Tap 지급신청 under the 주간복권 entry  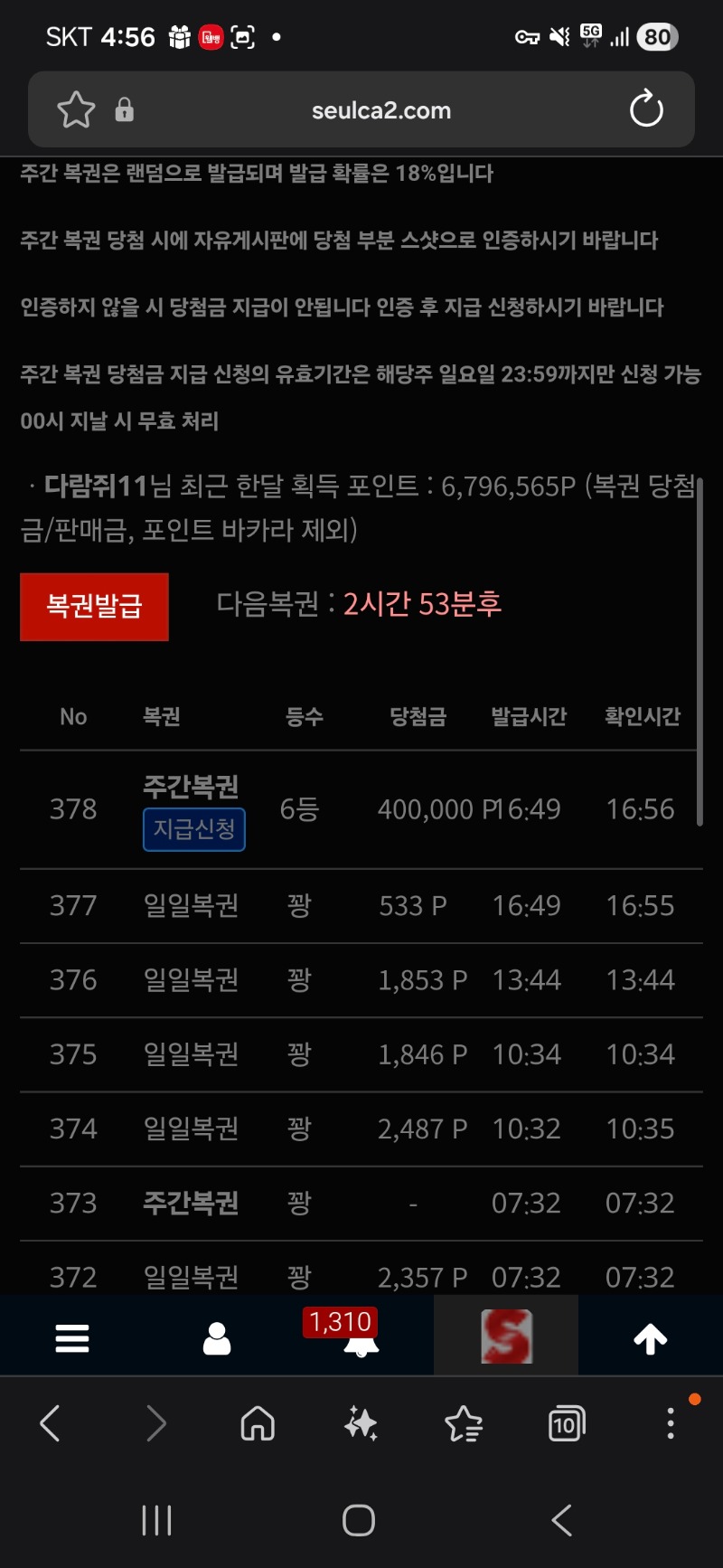tap(194, 829)
